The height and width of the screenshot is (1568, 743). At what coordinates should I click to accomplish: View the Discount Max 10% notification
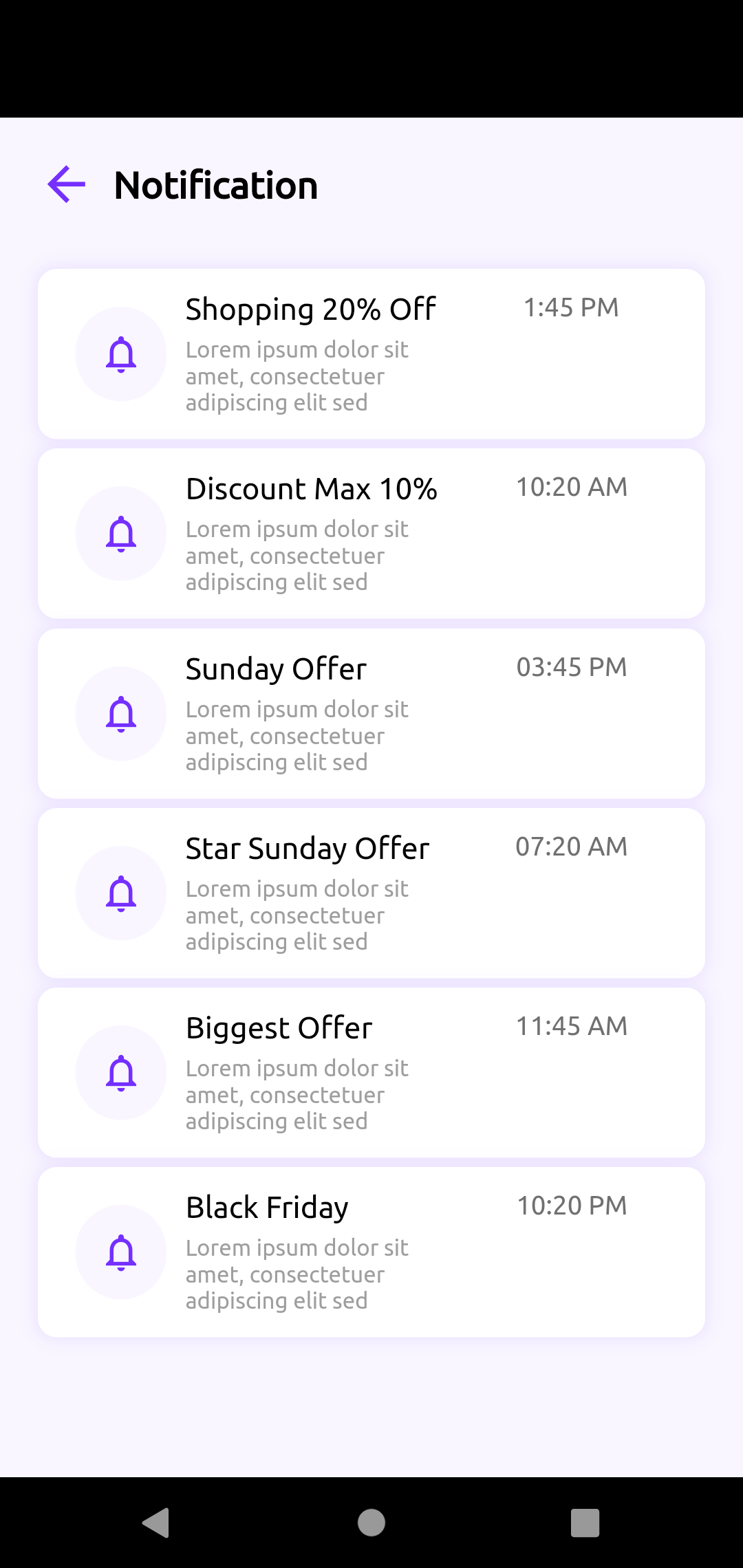tap(371, 534)
